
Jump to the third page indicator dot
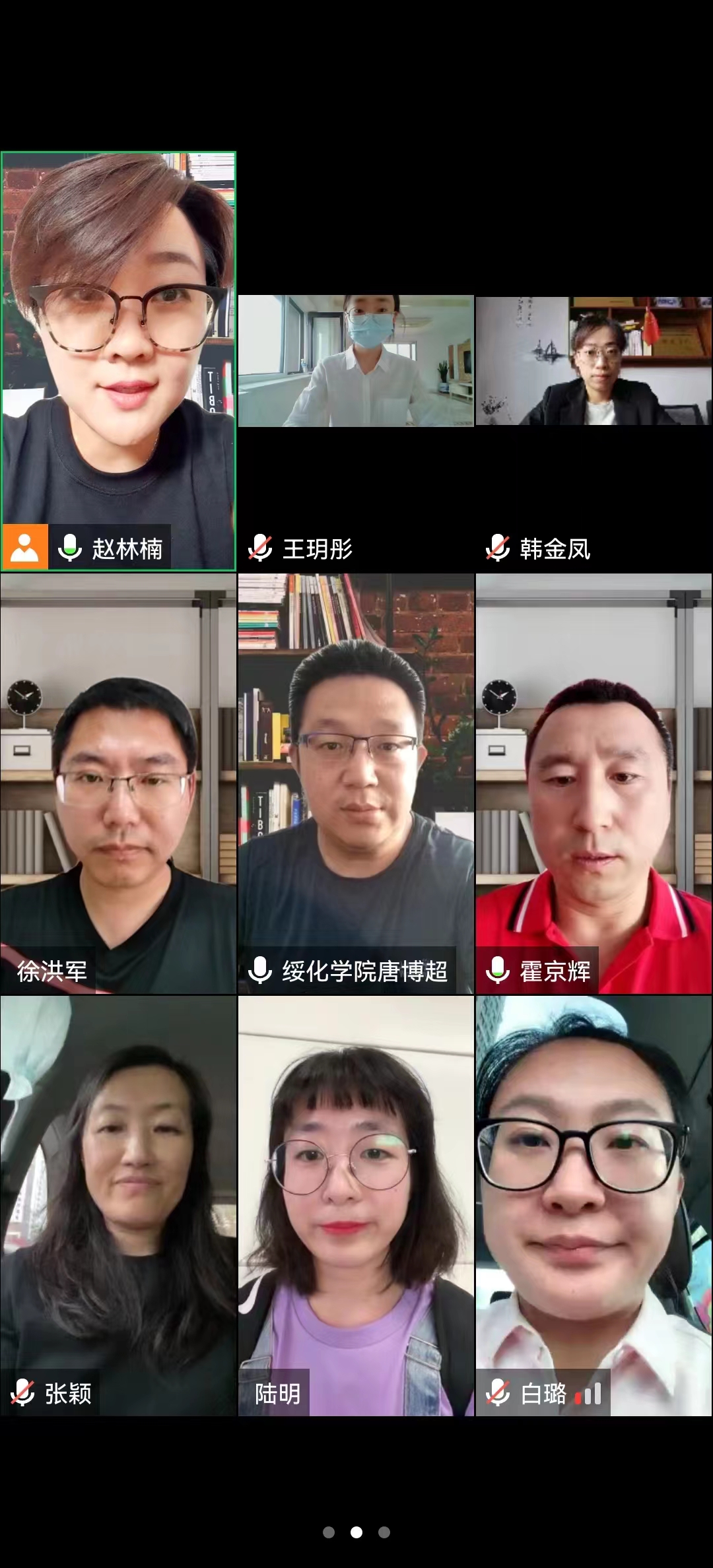[x=384, y=1532]
